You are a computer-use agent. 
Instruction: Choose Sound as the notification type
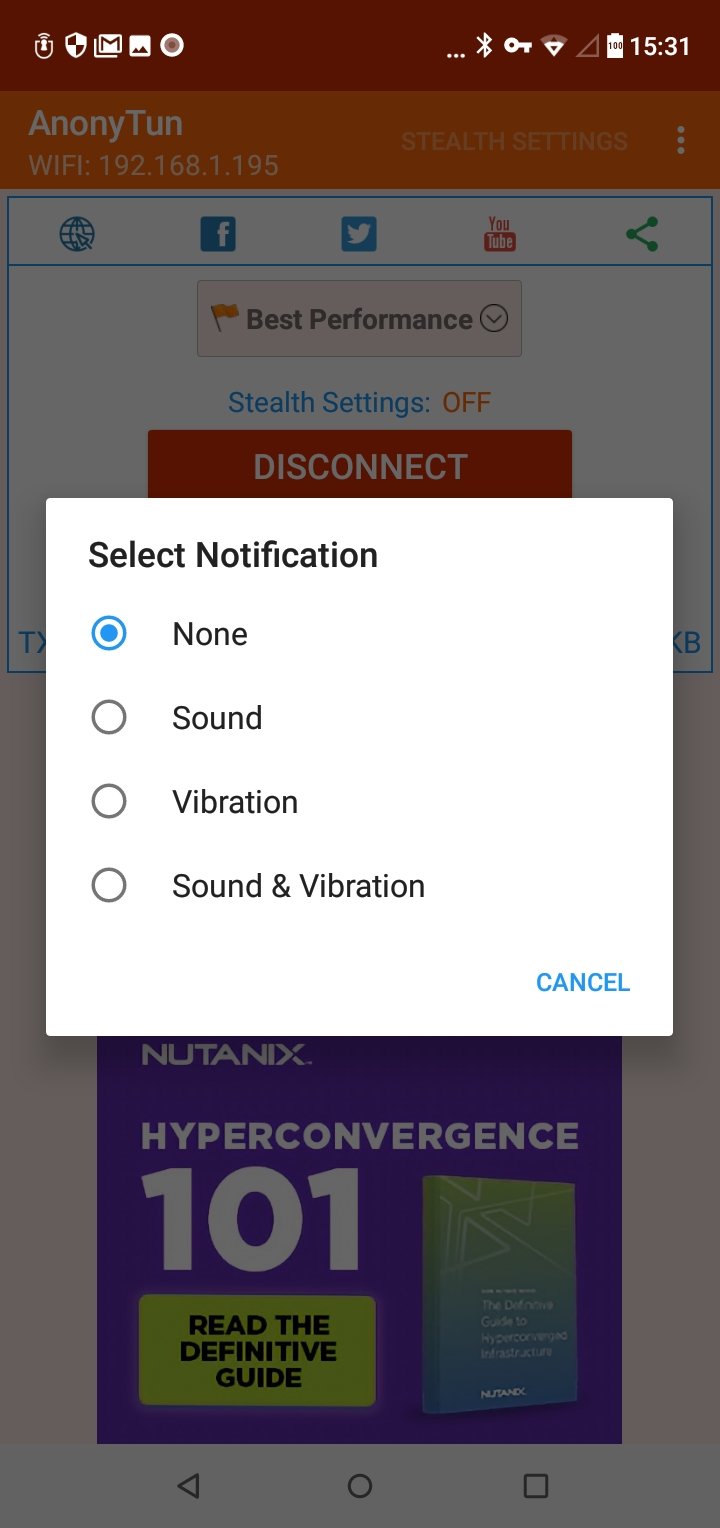tap(359, 718)
